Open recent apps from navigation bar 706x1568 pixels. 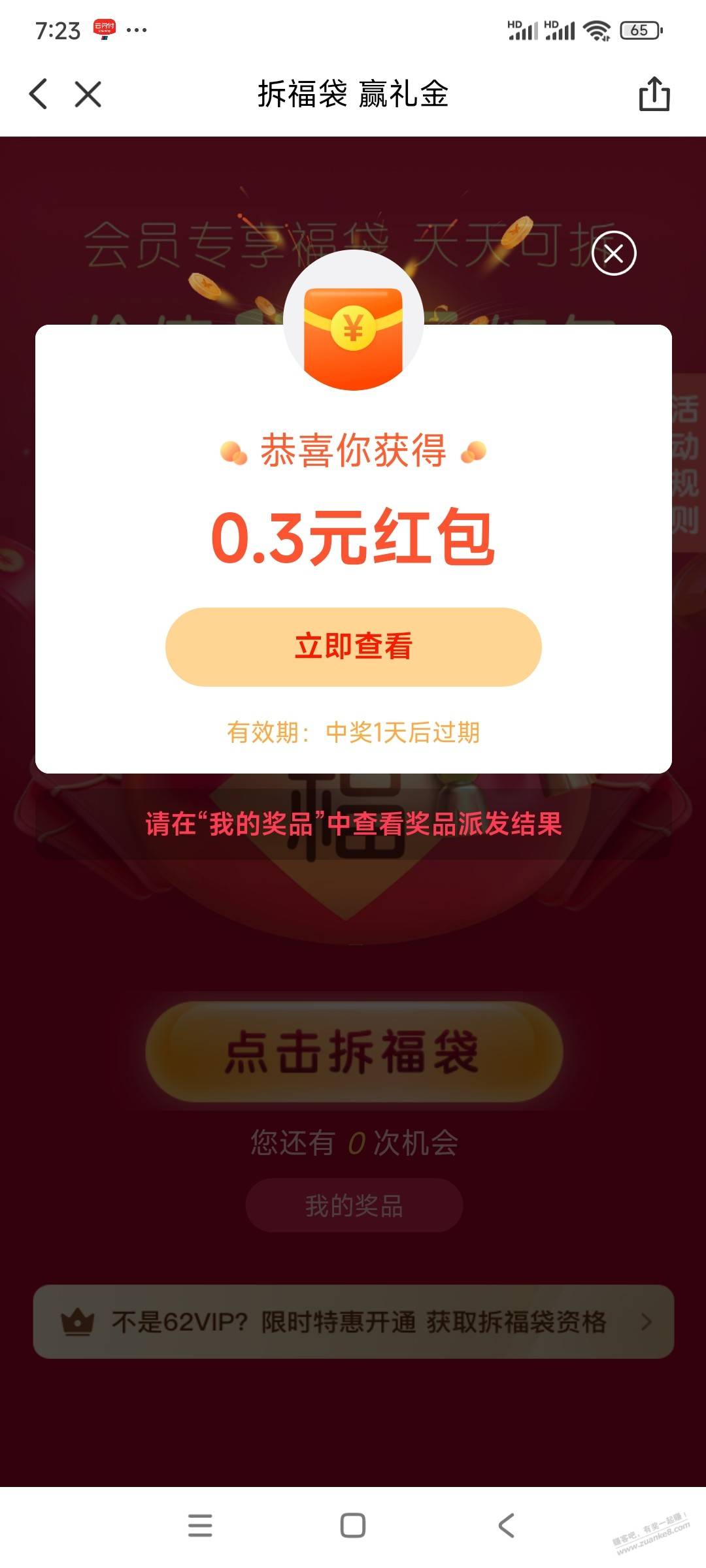pyautogui.click(x=200, y=1526)
